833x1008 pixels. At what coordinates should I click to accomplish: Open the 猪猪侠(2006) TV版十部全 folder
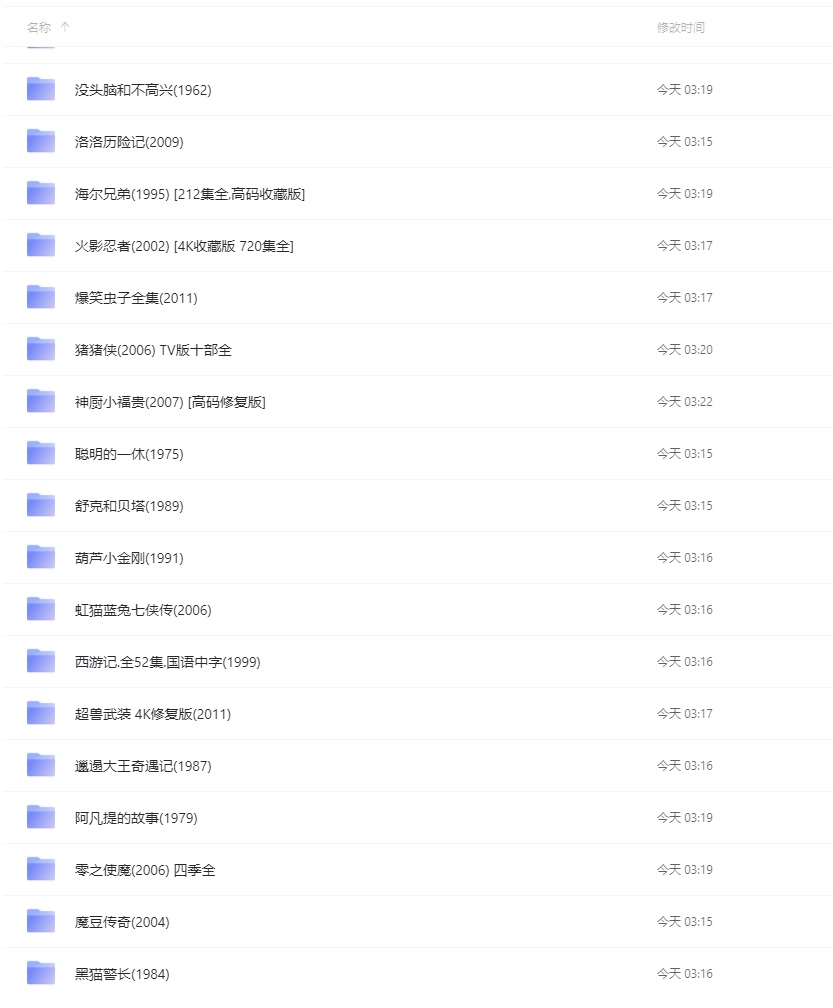click(x=153, y=350)
